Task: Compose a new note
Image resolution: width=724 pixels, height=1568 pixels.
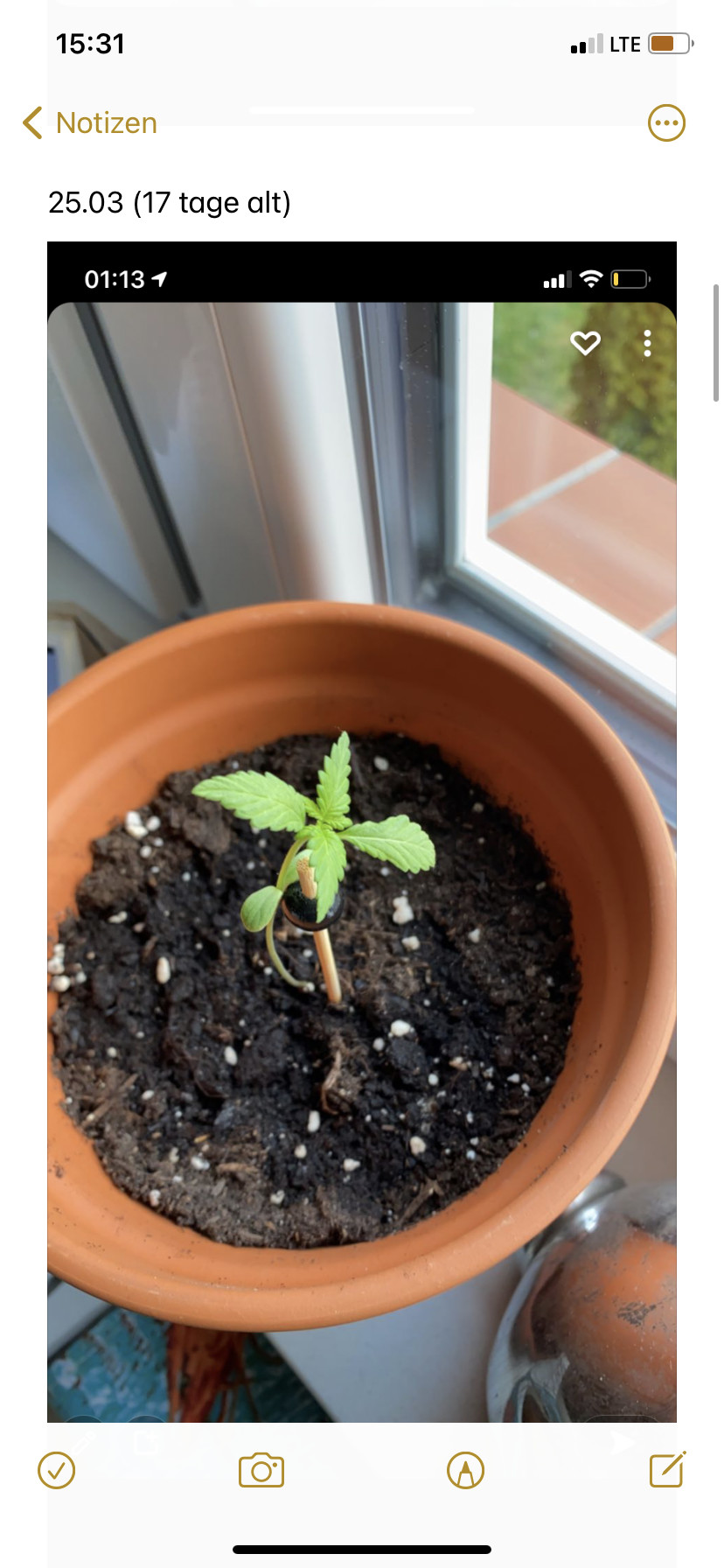Action: click(667, 1470)
